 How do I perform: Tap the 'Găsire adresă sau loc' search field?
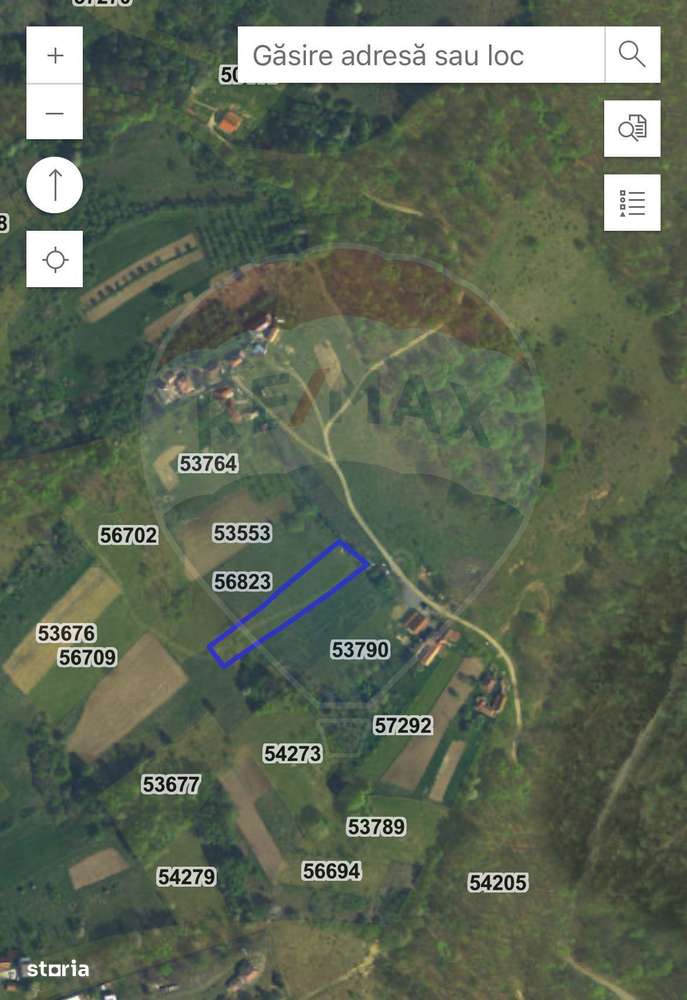[x=420, y=55]
